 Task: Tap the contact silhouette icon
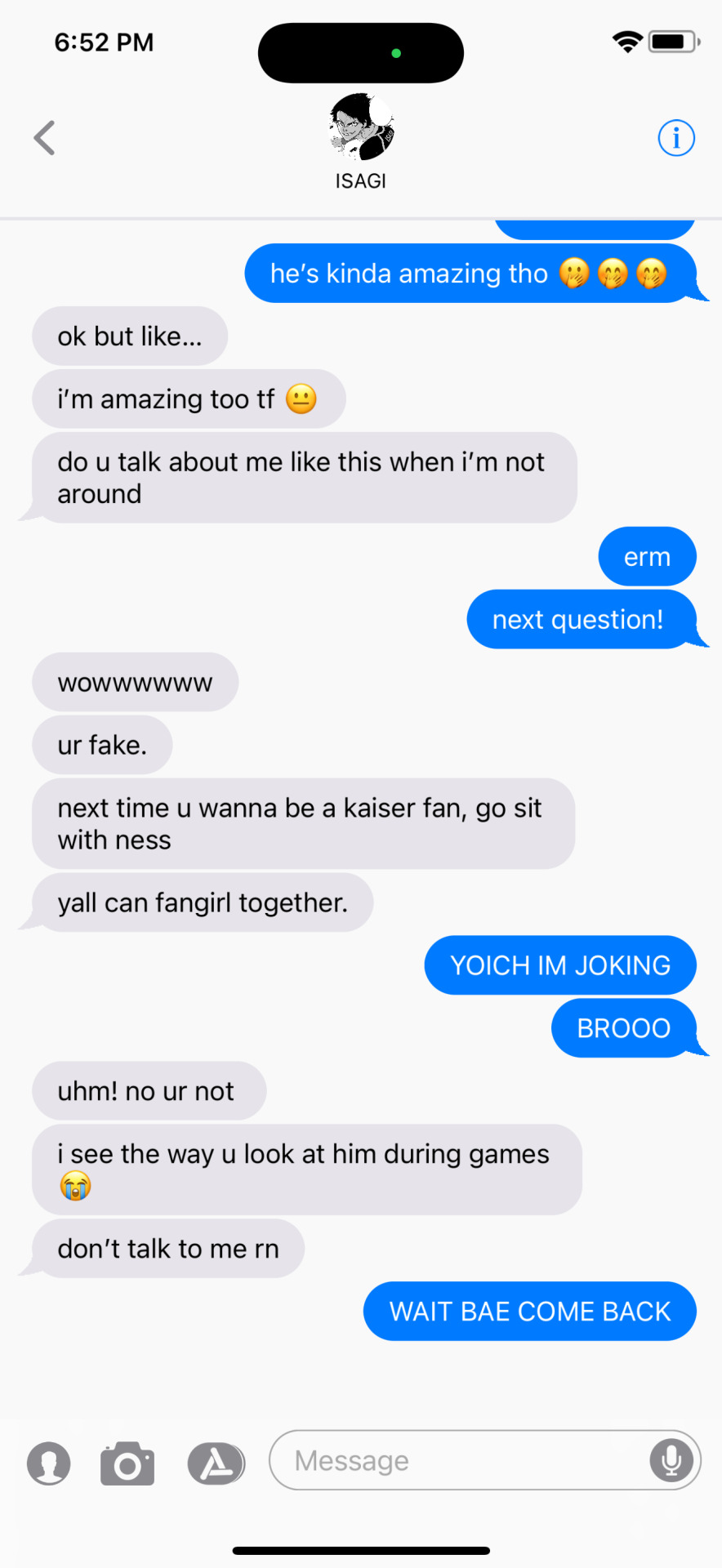49,1463
